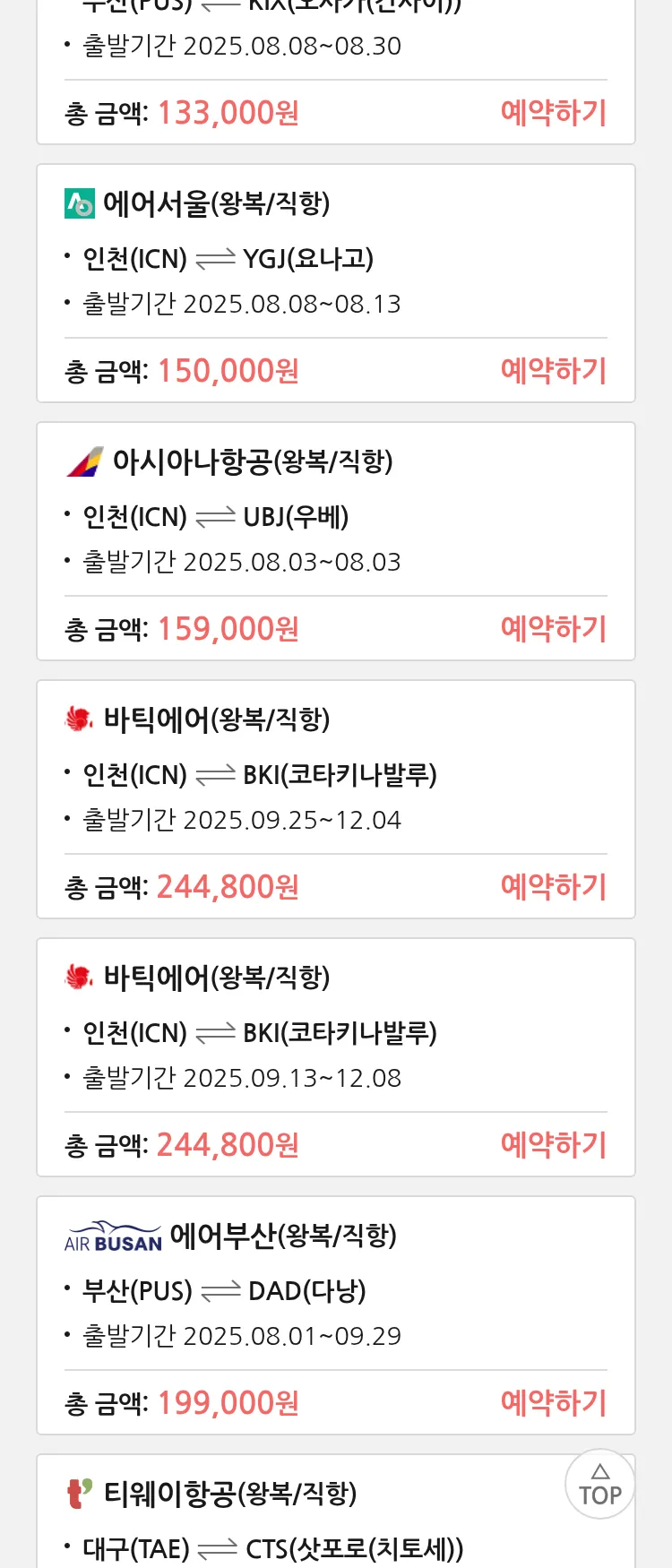Tap 예약하기 for the 133,000원 fare
The width and height of the screenshot is (672, 1568).
pos(553,113)
